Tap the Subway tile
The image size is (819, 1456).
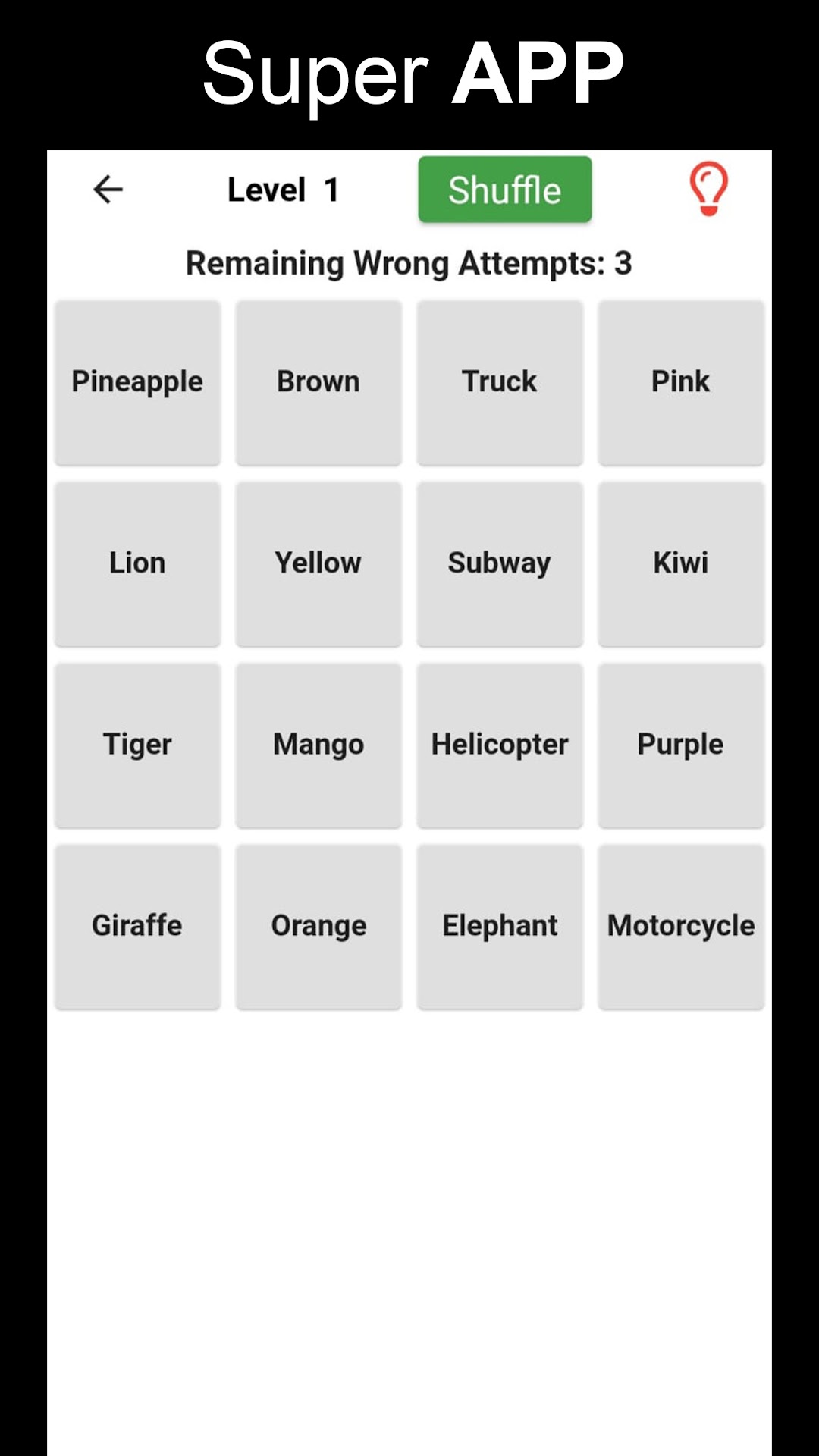pyautogui.click(x=500, y=563)
